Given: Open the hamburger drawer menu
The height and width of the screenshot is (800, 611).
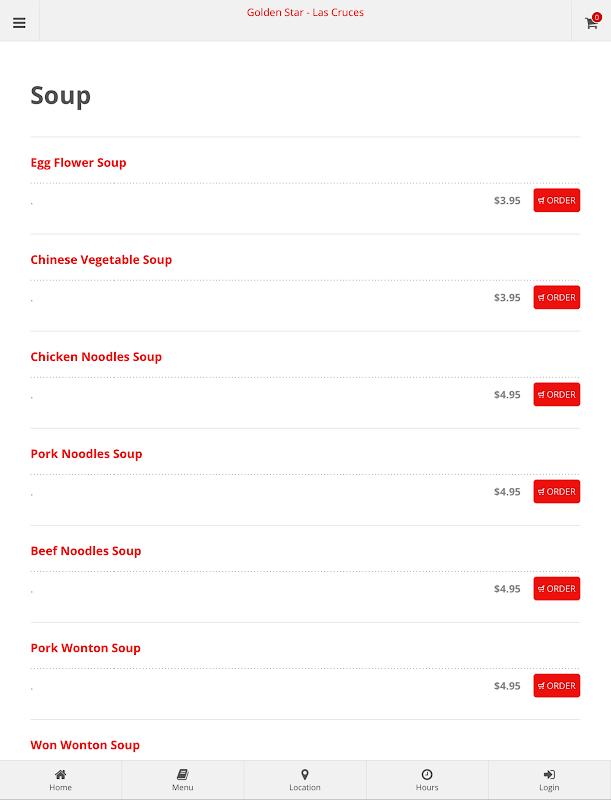Looking at the screenshot, I should tap(19, 23).
